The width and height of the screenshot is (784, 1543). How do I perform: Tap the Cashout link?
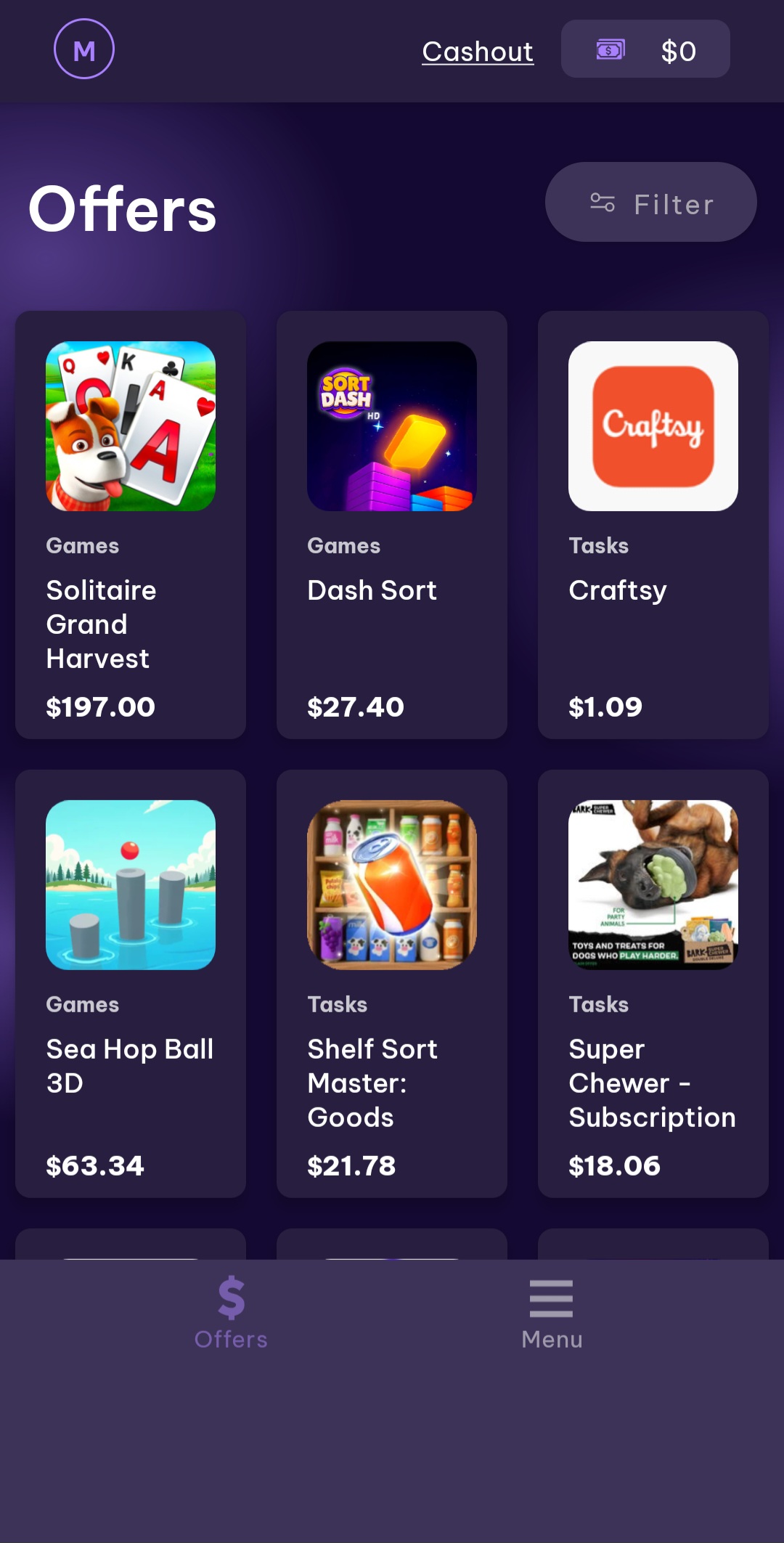point(478,52)
